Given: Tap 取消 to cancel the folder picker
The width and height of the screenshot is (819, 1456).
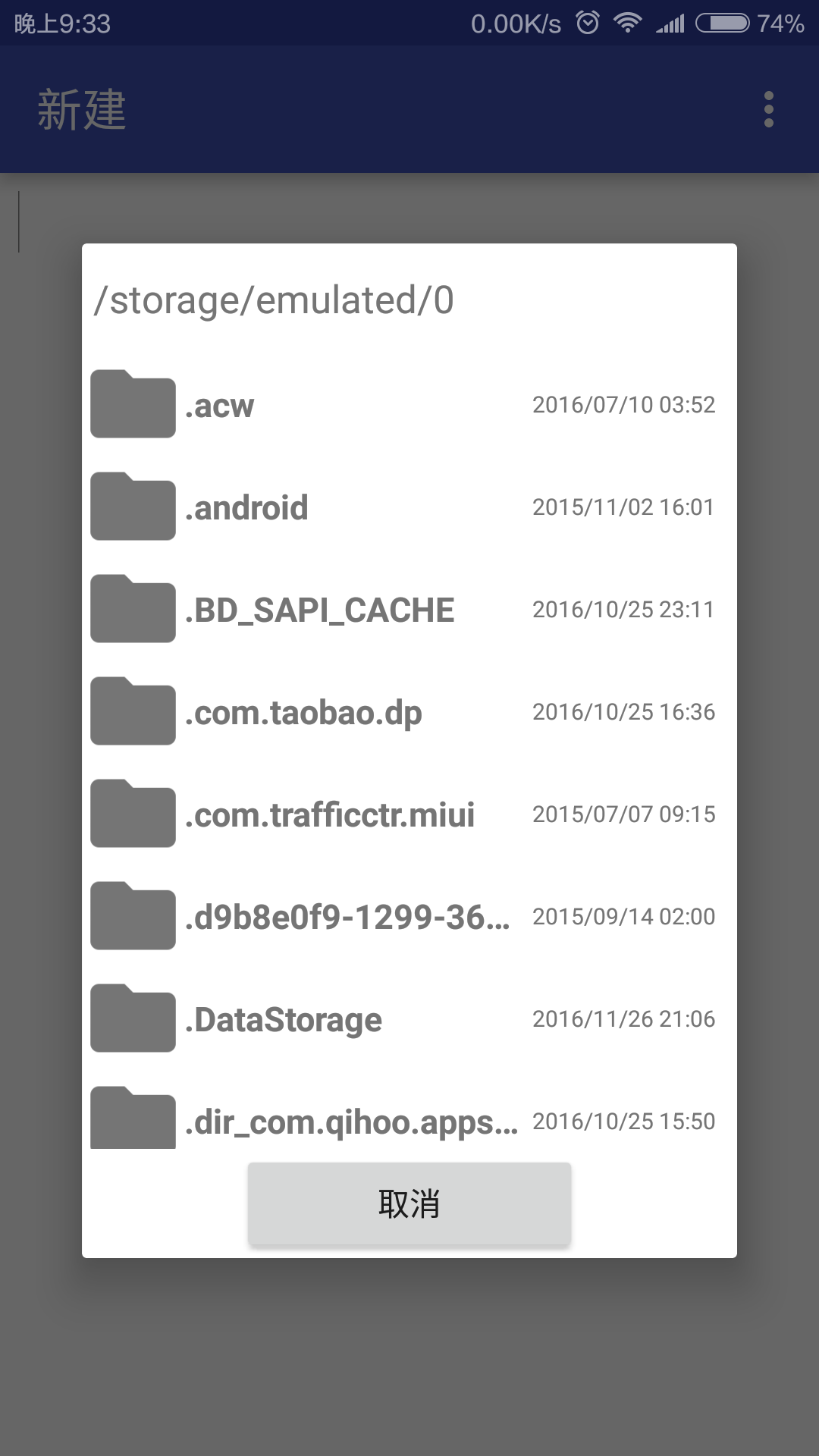Looking at the screenshot, I should click(409, 1203).
